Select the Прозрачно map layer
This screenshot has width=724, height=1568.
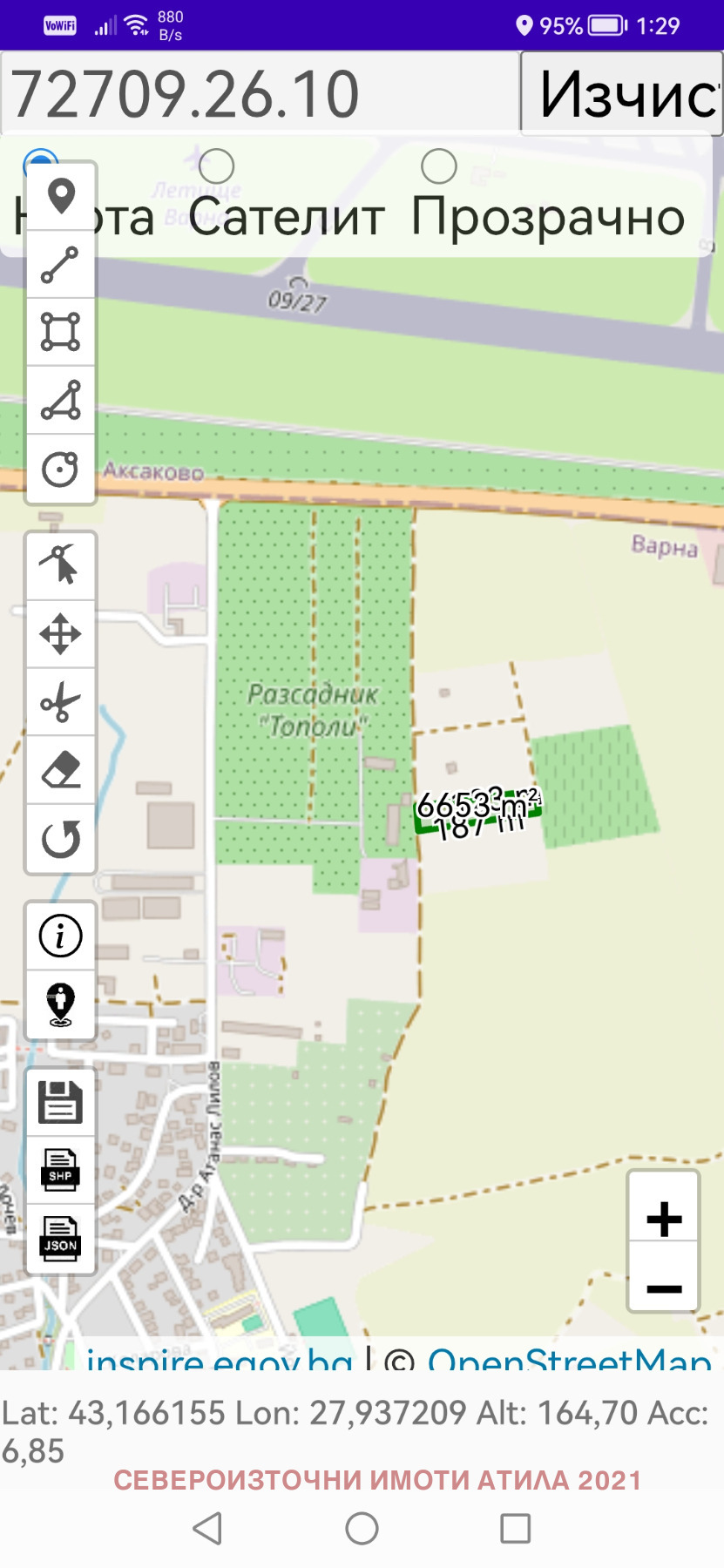click(439, 166)
